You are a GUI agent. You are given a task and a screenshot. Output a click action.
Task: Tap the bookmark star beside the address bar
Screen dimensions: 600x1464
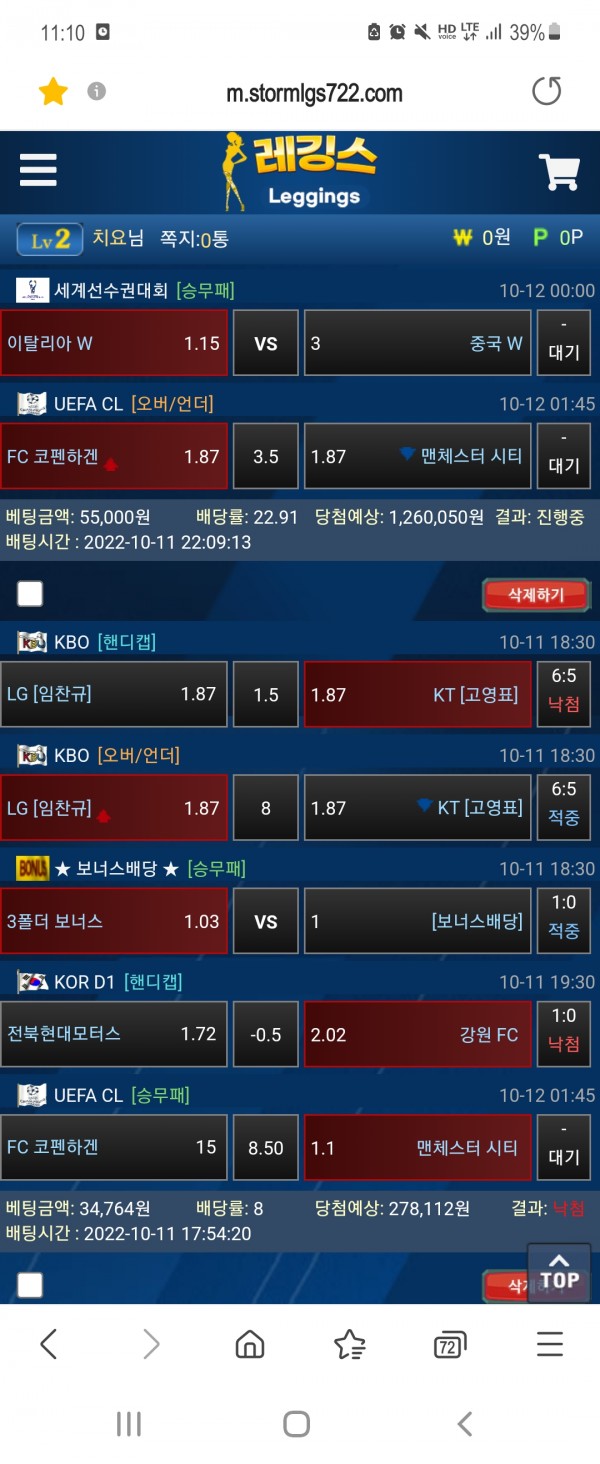click(52, 93)
